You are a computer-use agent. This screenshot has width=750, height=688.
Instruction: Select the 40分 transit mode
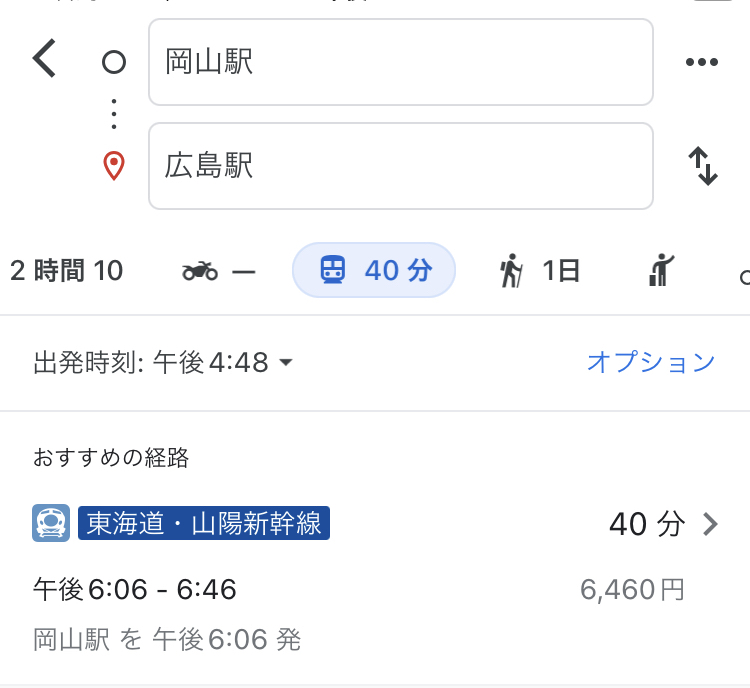[x=374, y=270]
